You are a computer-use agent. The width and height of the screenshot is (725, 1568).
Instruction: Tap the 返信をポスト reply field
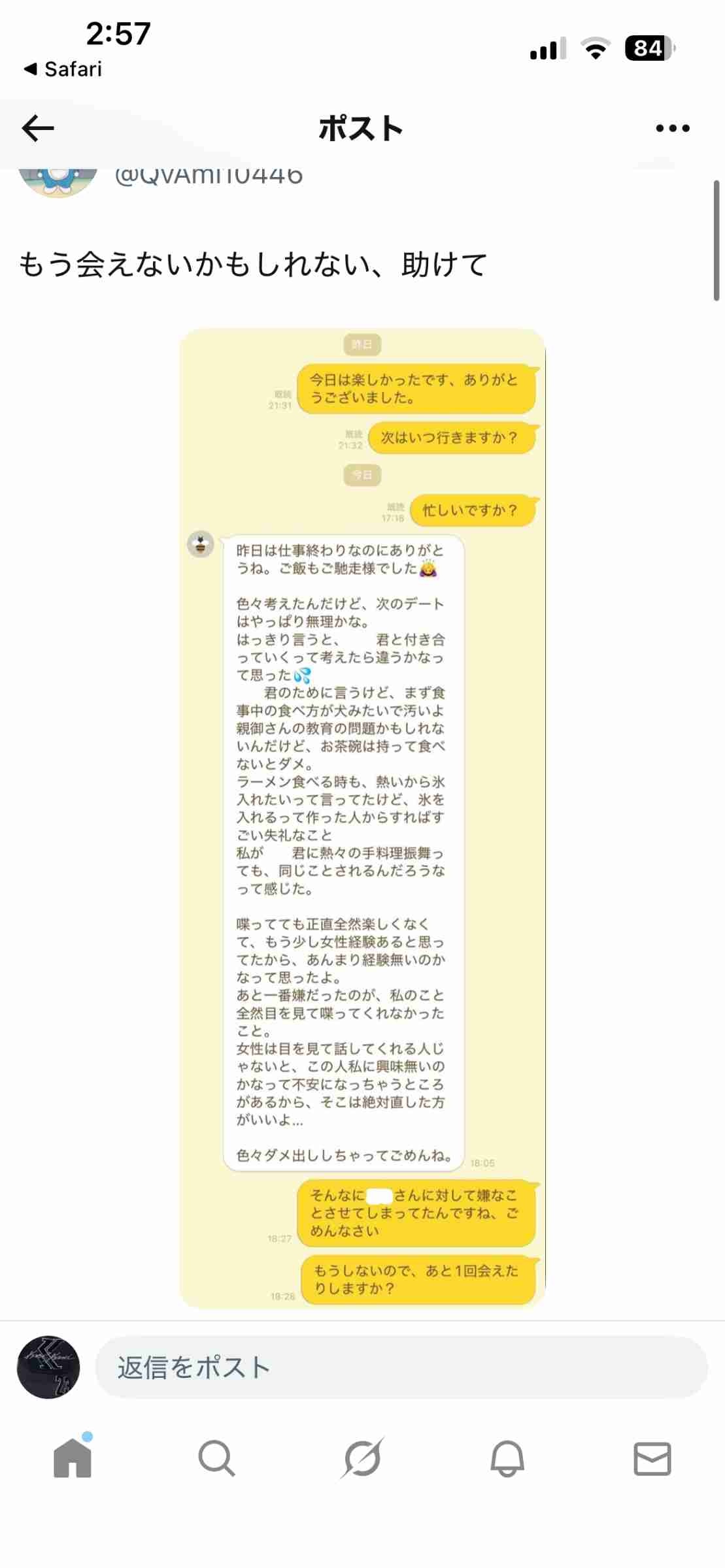pos(401,1367)
